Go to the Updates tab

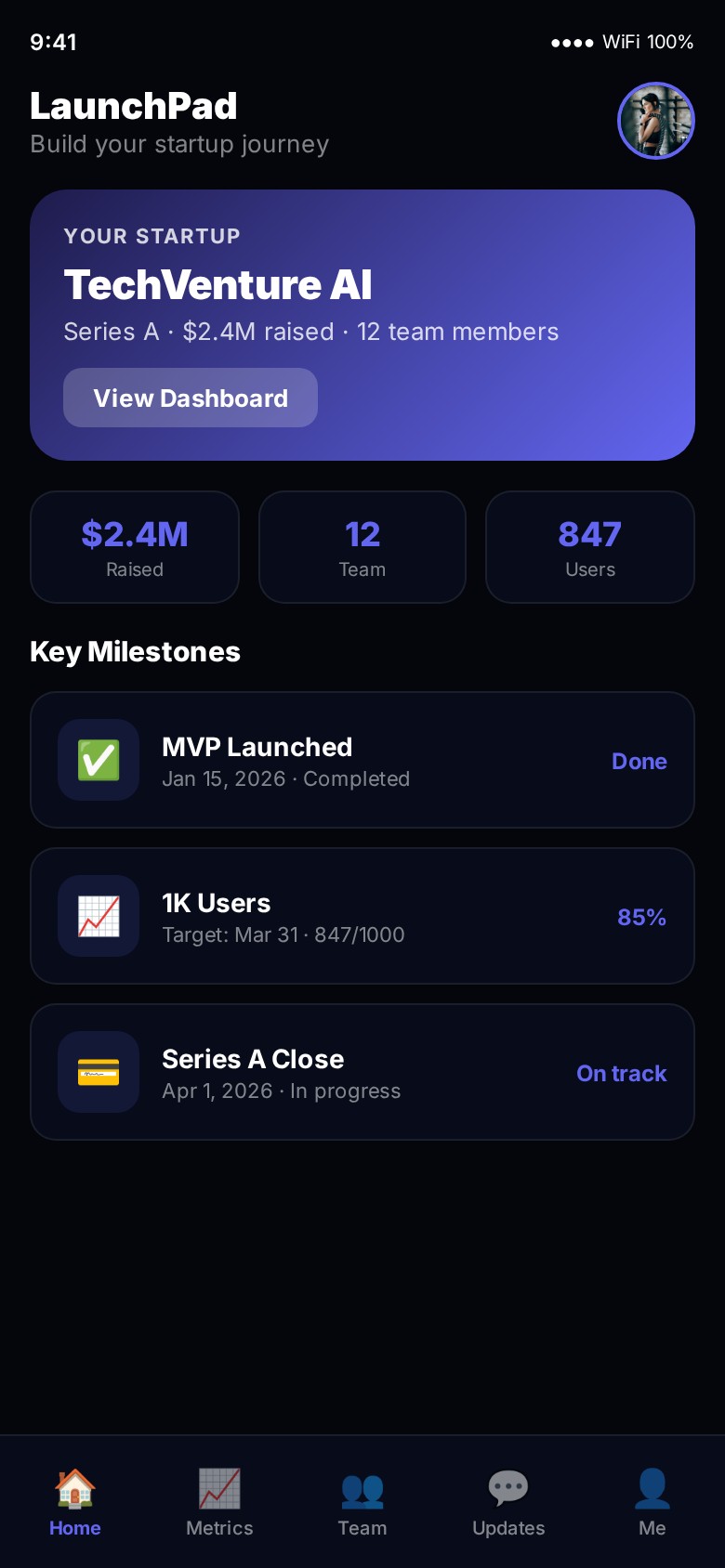coord(508,1503)
